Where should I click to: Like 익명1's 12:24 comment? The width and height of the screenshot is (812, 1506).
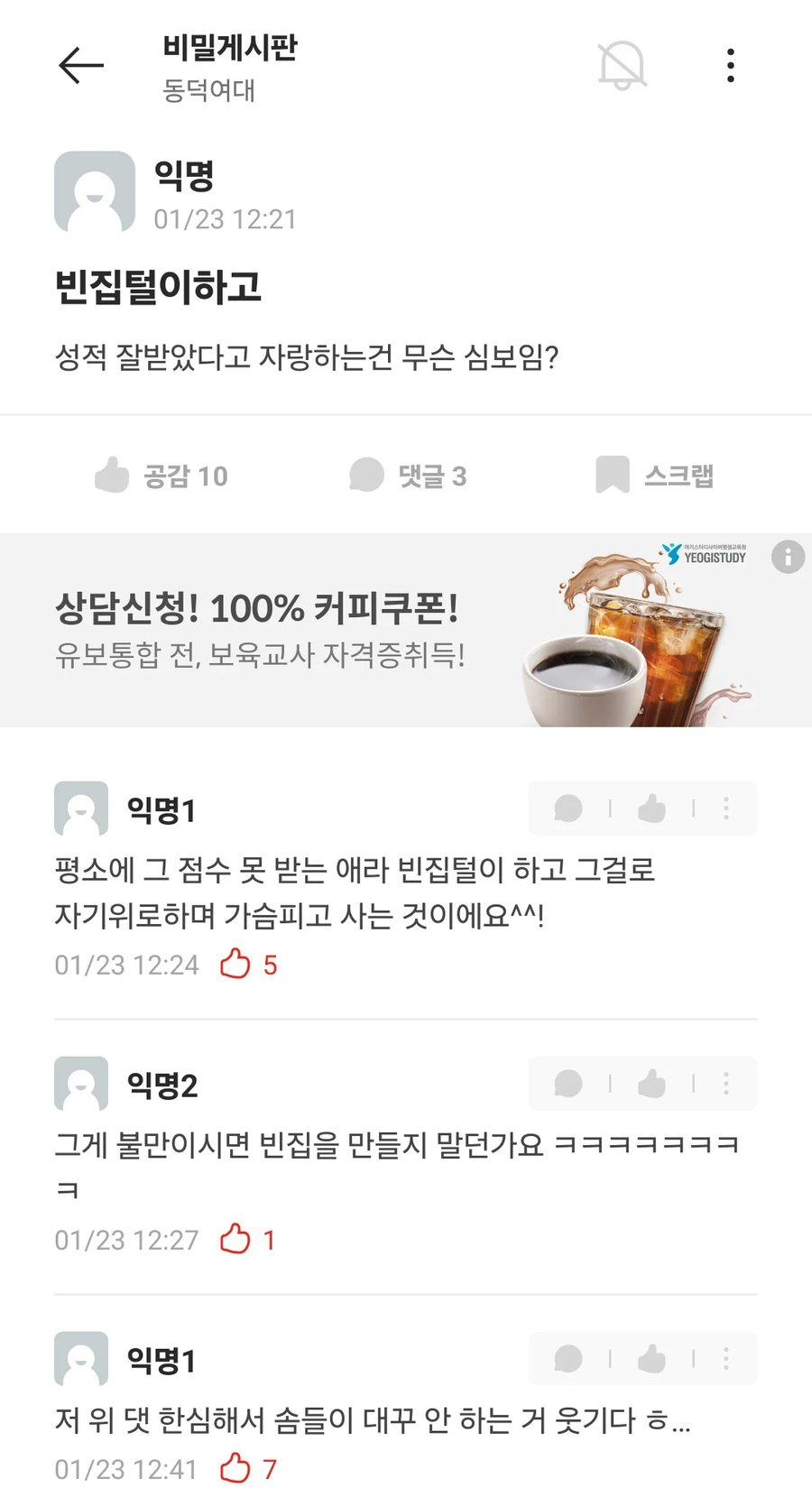click(x=651, y=808)
